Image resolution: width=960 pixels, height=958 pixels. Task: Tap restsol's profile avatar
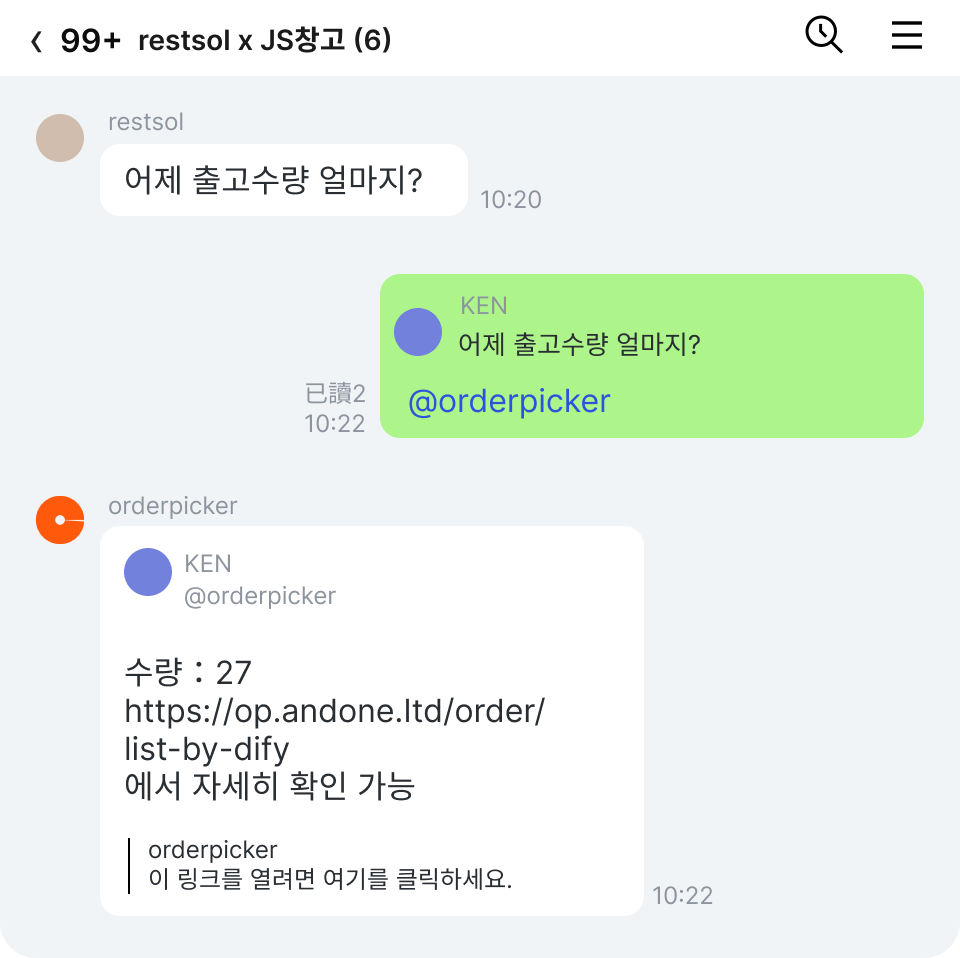[60, 138]
